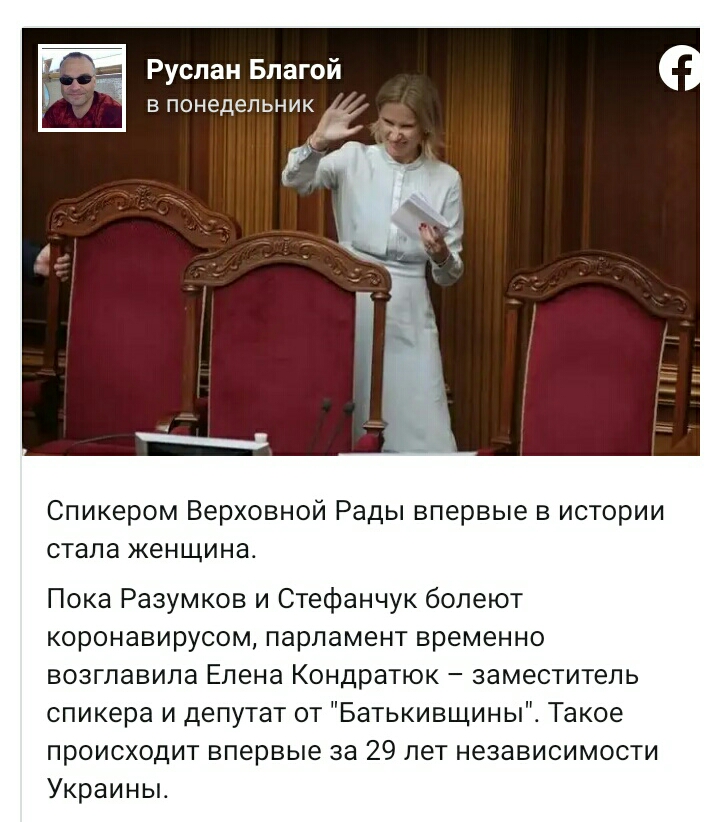Open Руслан Благой's profile picture
720x822 pixels.
(x=82, y=88)
